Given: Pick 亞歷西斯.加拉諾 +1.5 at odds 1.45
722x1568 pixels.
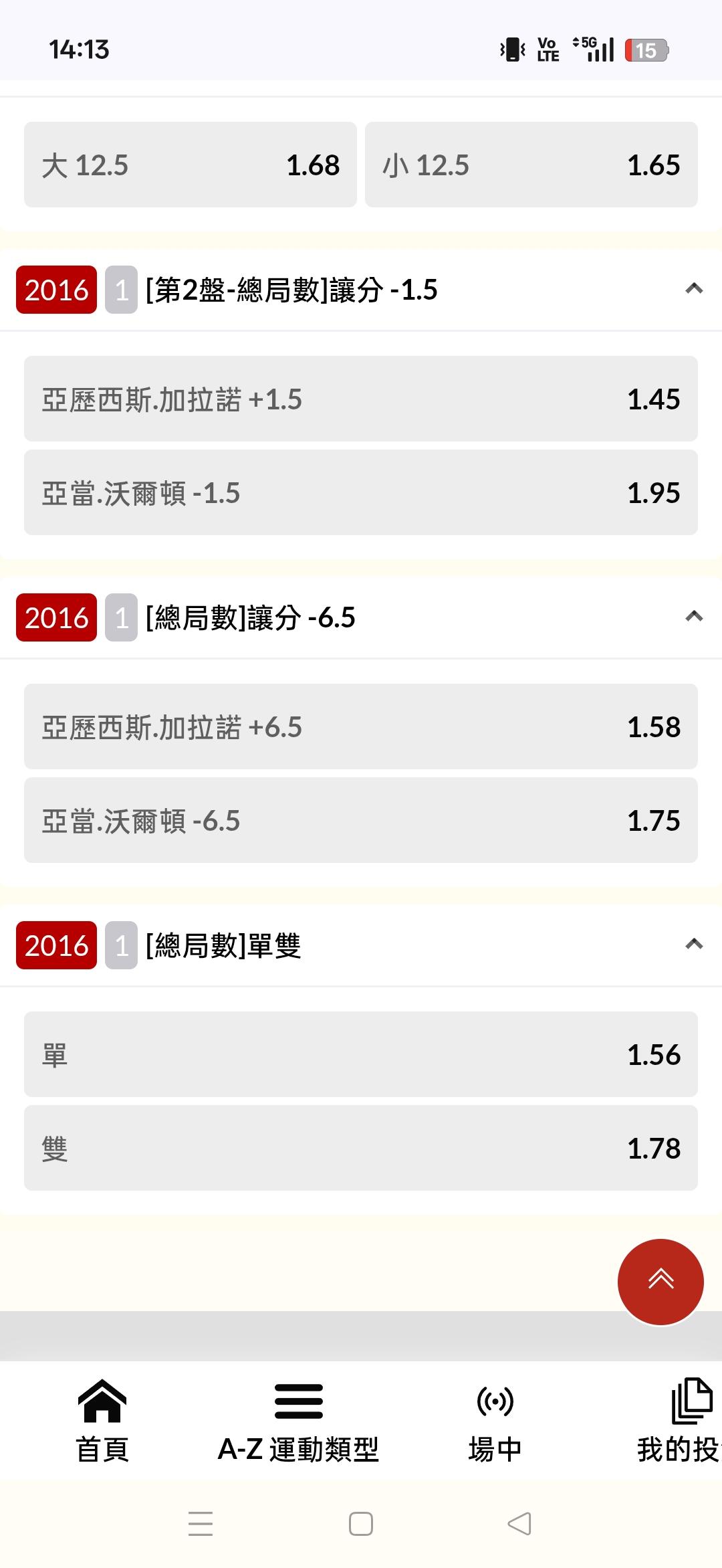Looking at the screenshot, I should pyautogui.click(x=361, y=399).
